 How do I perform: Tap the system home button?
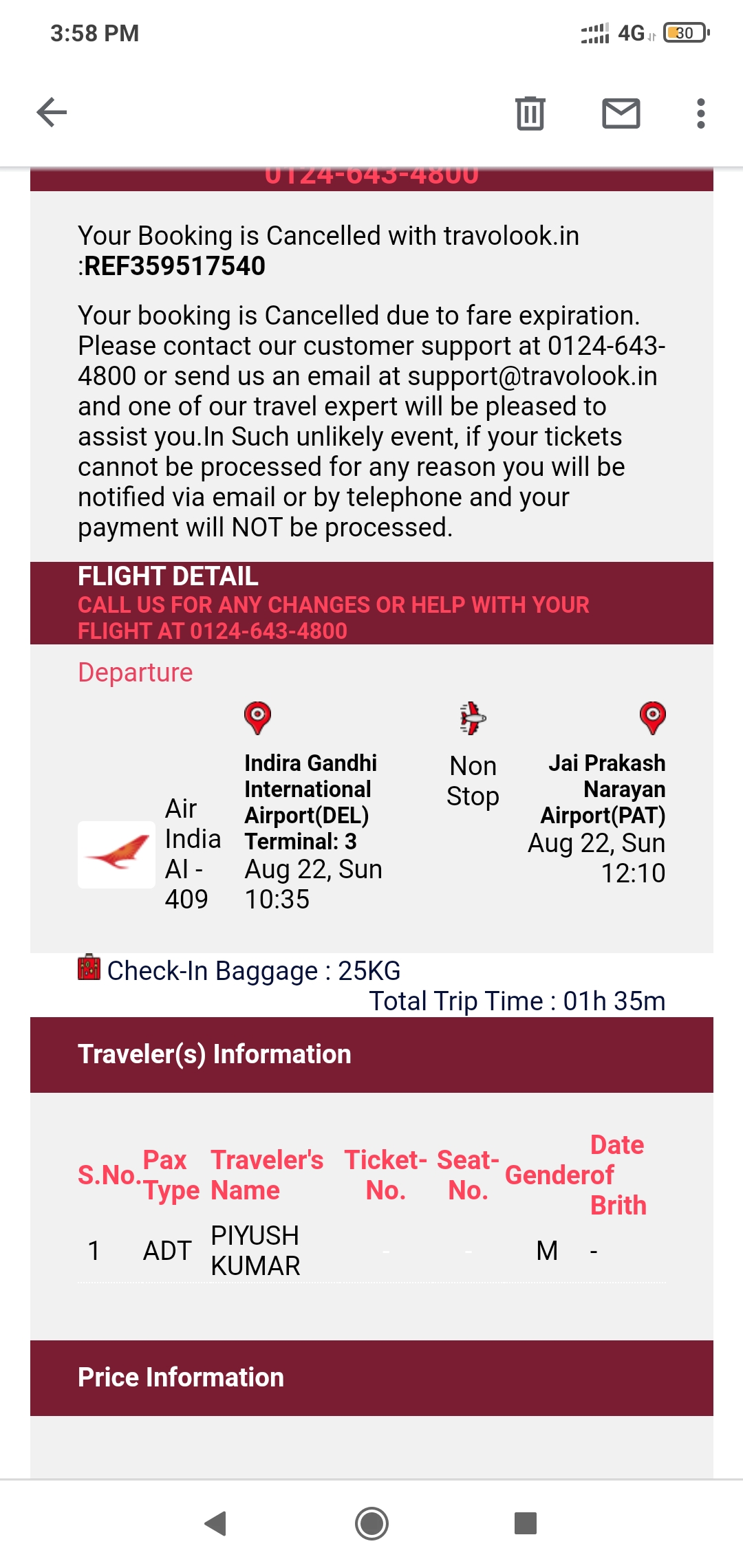[x=371, y=1523]
